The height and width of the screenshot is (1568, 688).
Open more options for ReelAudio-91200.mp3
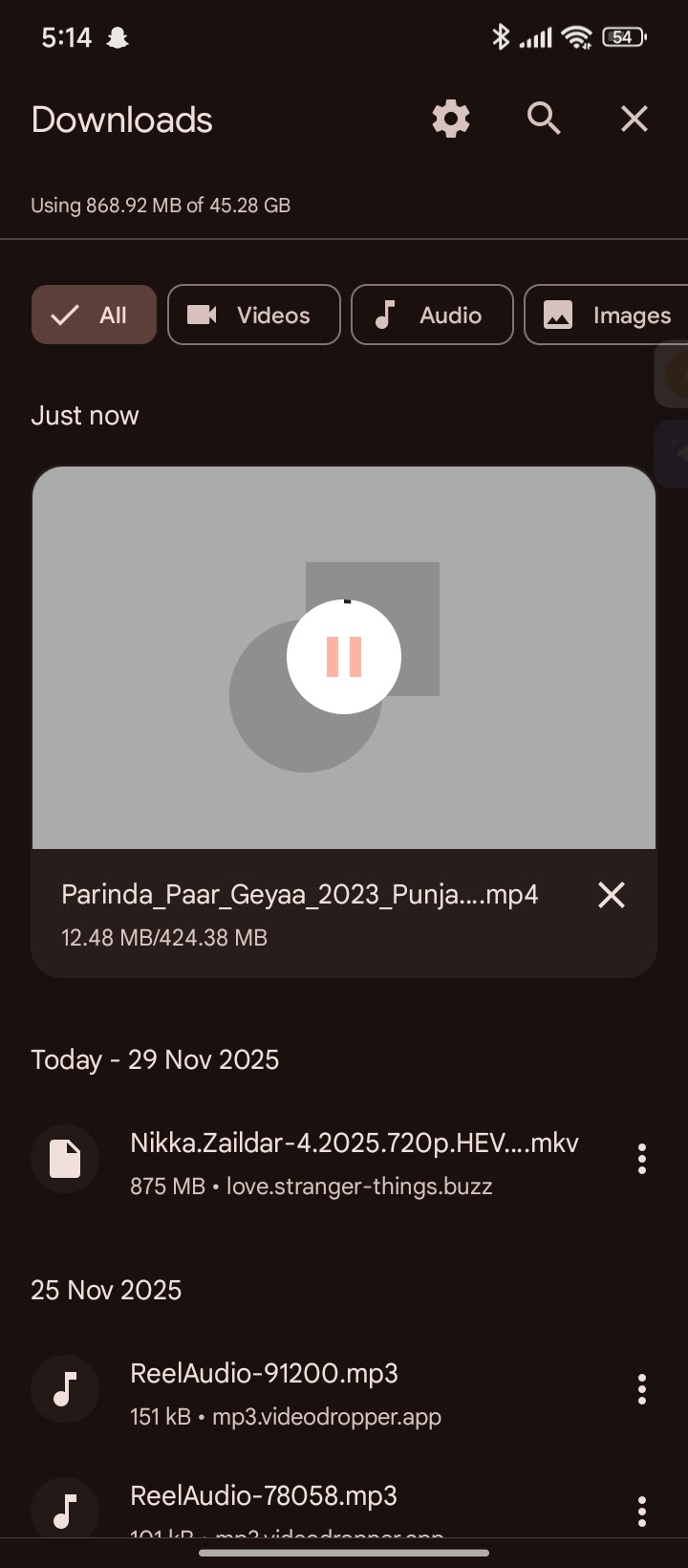point(642,1390)
